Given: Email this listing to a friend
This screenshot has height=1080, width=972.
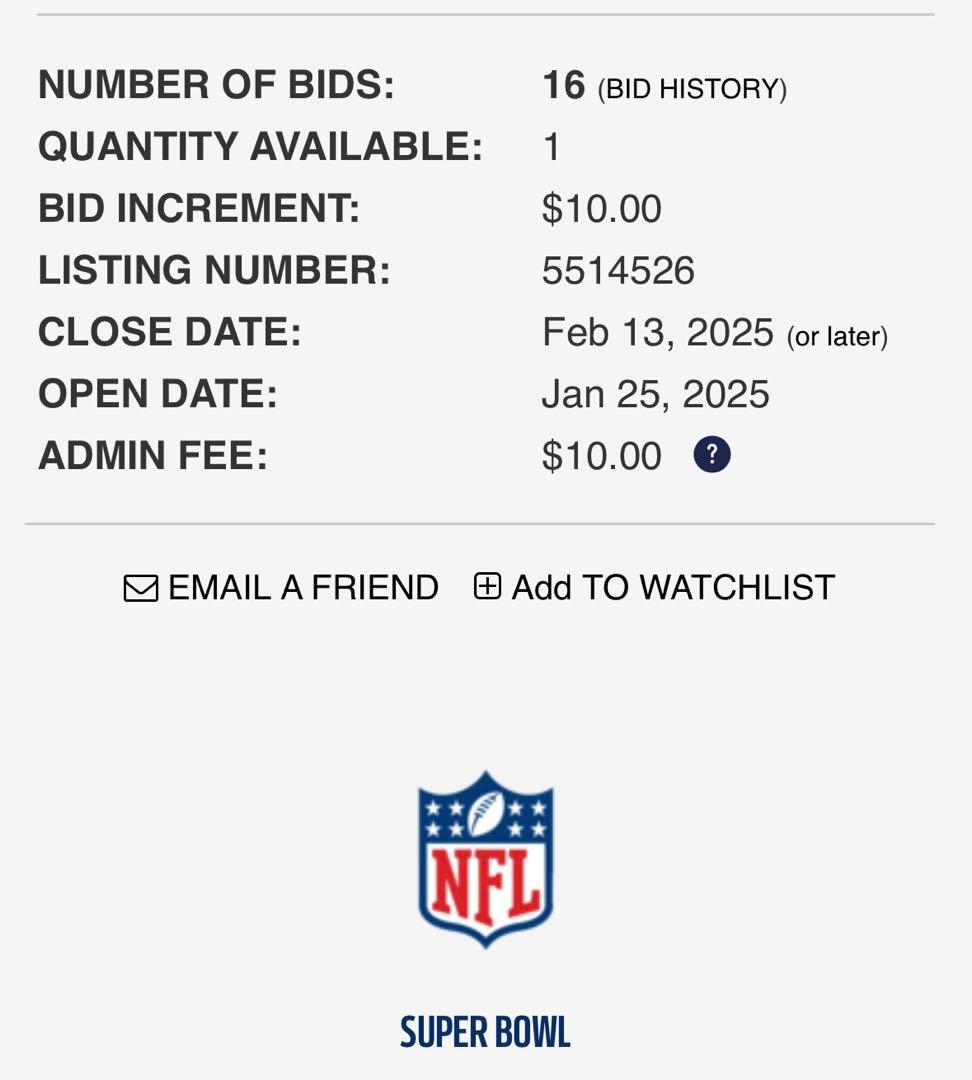Looking at the screenshot, I should click(x=281, y=587).
